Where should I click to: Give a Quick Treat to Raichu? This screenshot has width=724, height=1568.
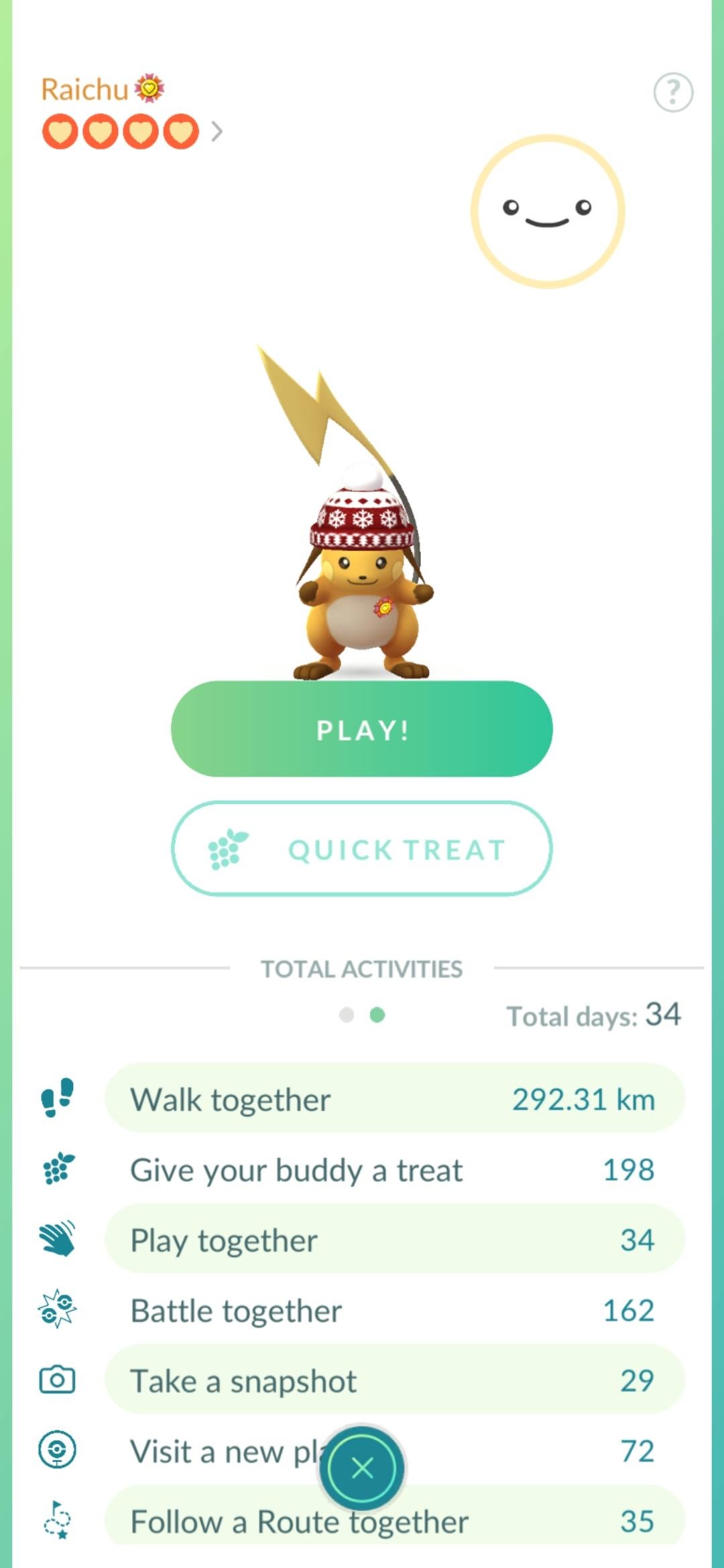[362, 849]
